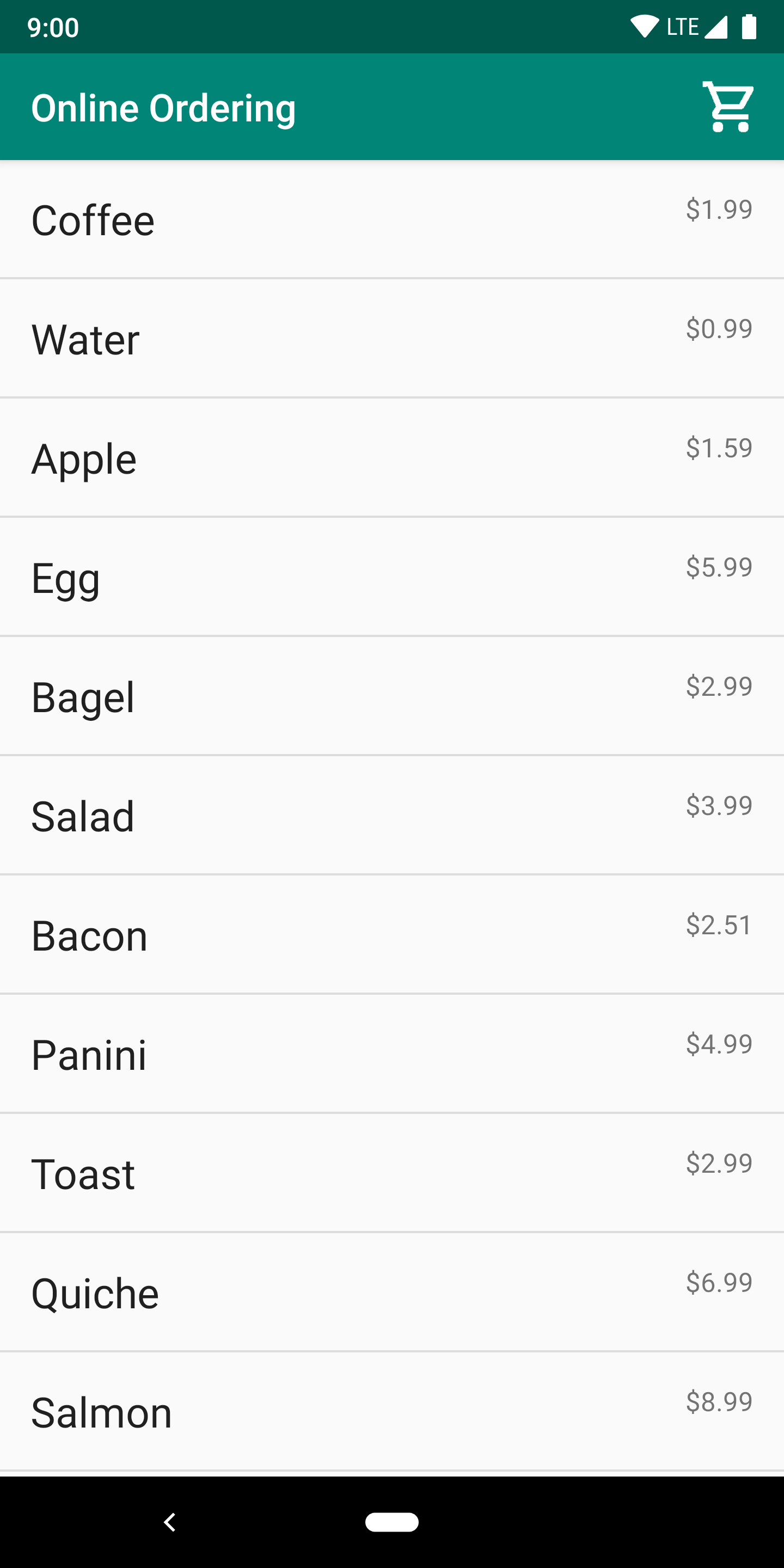This screenshot has width=784, height=1568.
Task: Tap the Apple row
Action: [392, 458]
